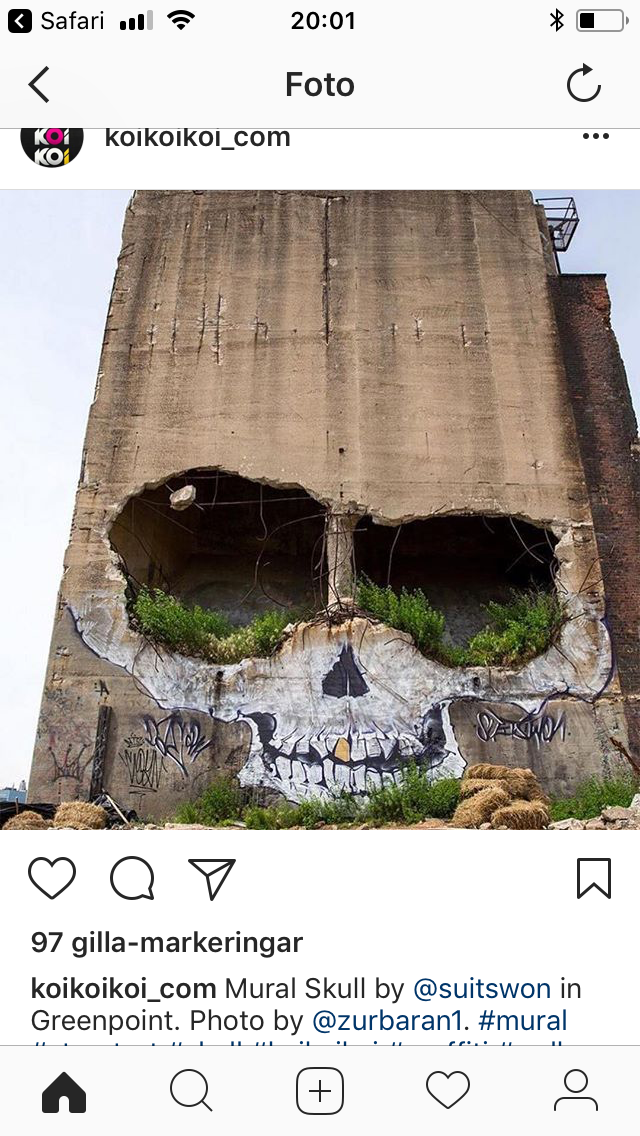
Task: Open the @zurbaran1 profile link
Action: (390, 1021)
